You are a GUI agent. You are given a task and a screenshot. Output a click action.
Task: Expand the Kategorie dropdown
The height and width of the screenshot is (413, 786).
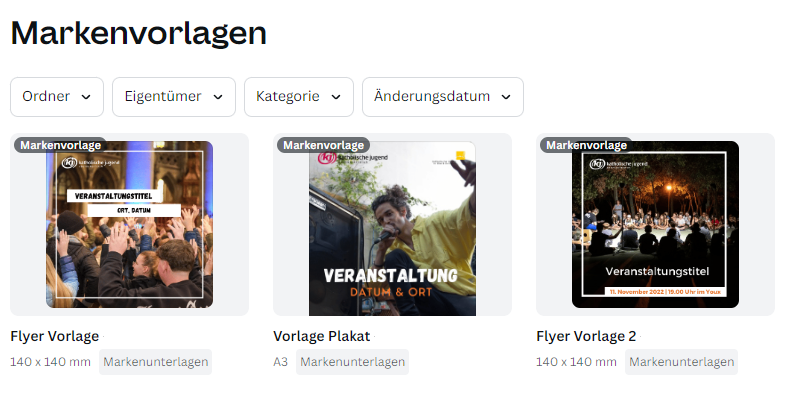298,97
